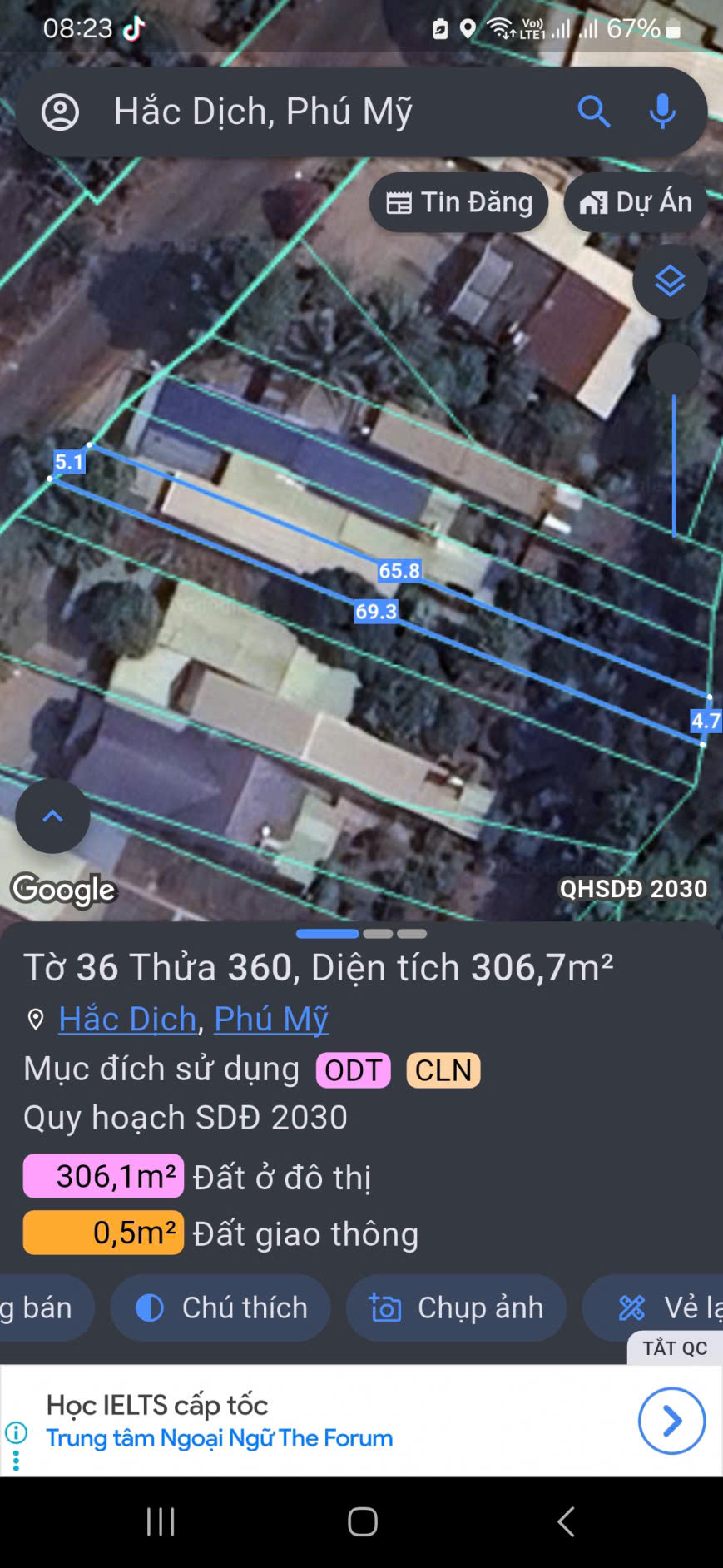The image size is (723, 1568).
Task: Open the IELTS ad arrow button
Action: (671, 1421)
